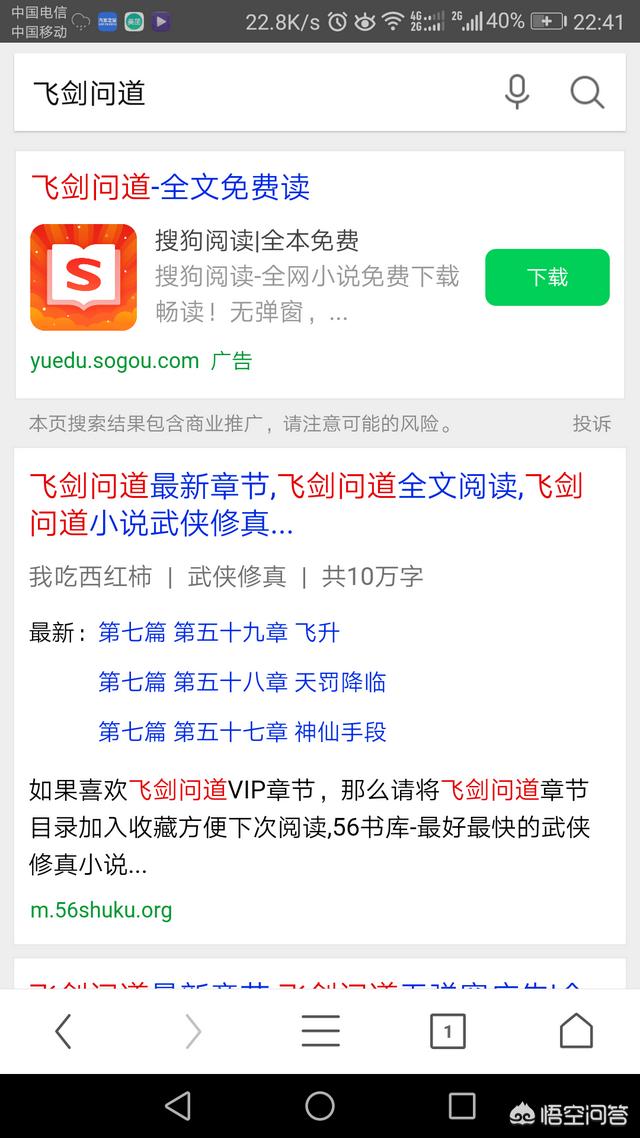Download the 搜狗阅读 app with 下载
640x1138 pixels.
[547, 277]
